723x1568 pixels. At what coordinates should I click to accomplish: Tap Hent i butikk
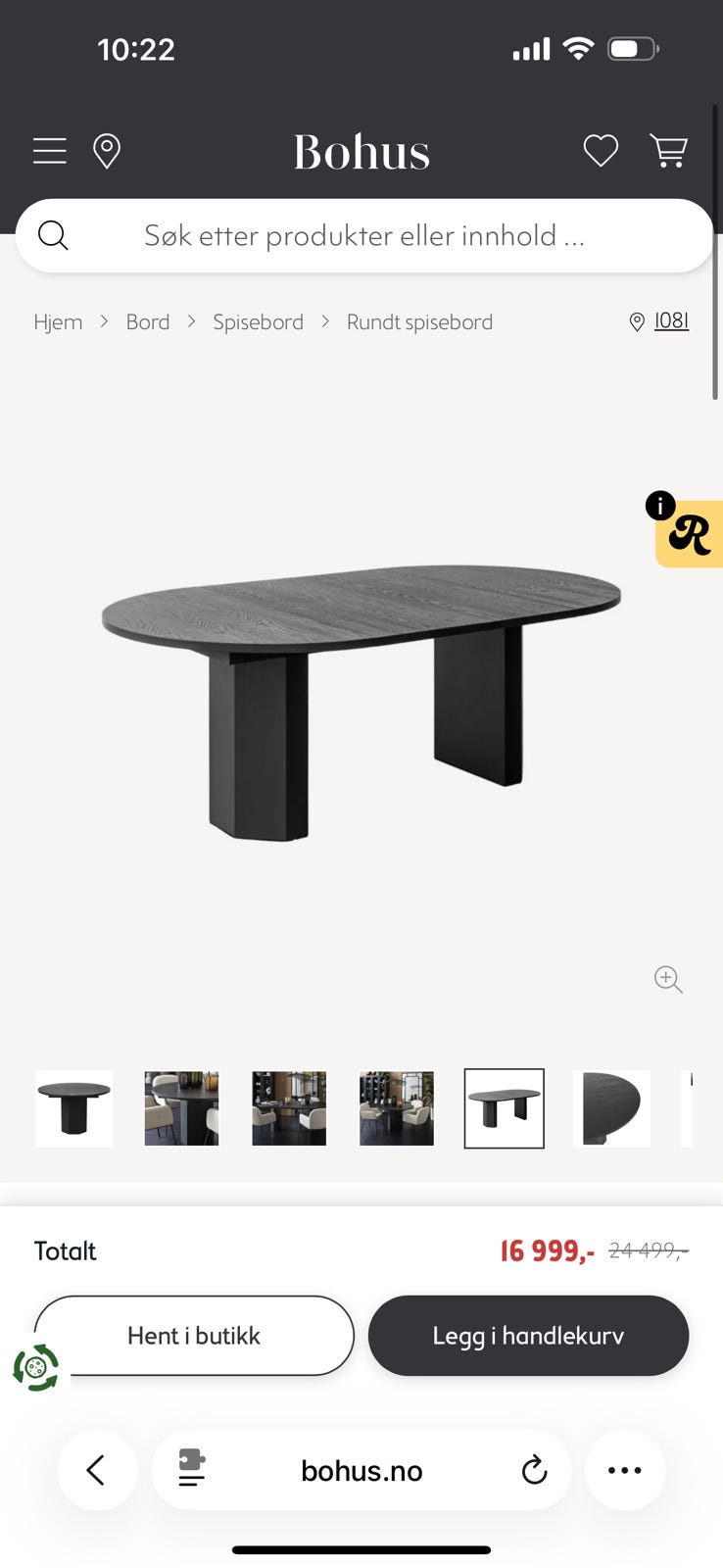coord(194,1336)
